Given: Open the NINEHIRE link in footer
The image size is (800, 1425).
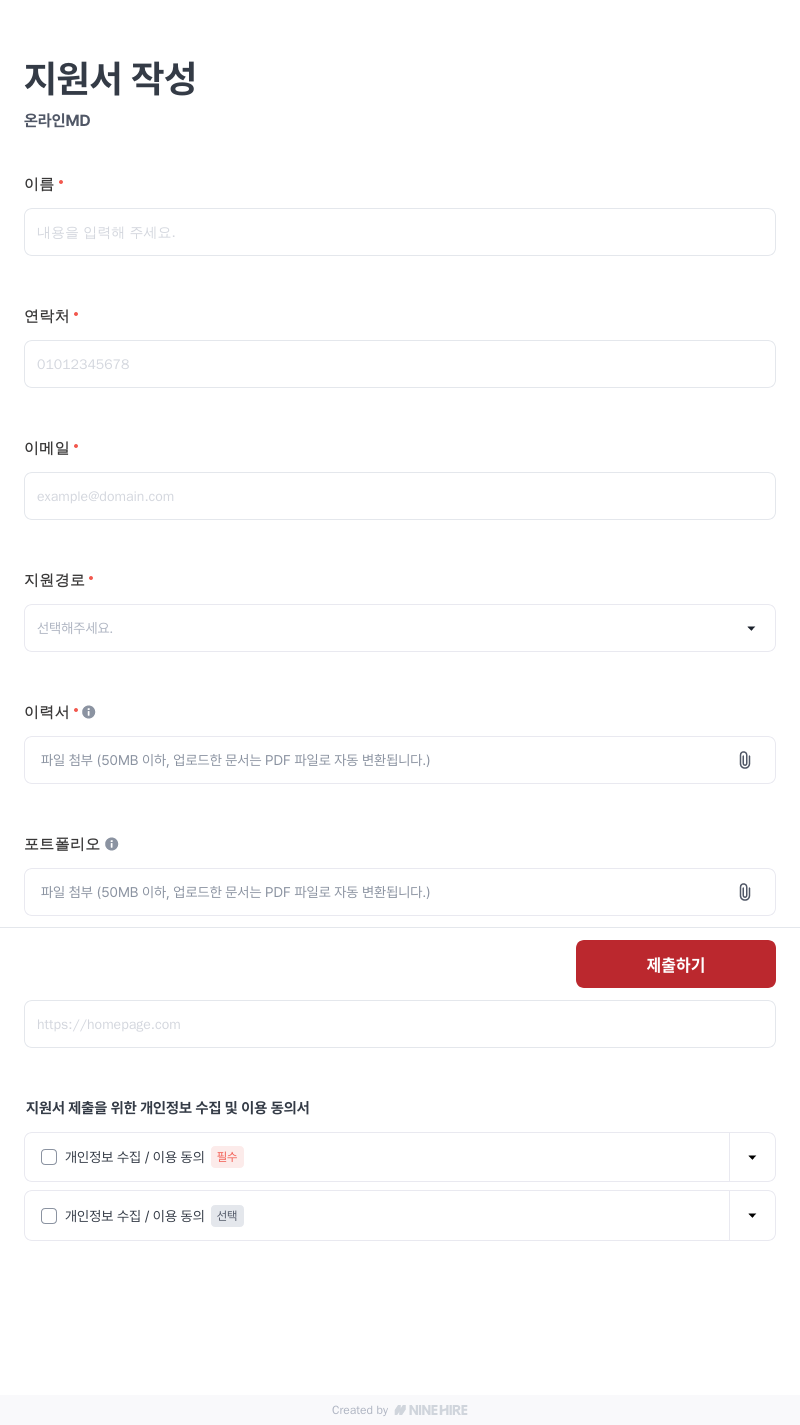Looking at the screenshot, I should (x=431, y=1410).
